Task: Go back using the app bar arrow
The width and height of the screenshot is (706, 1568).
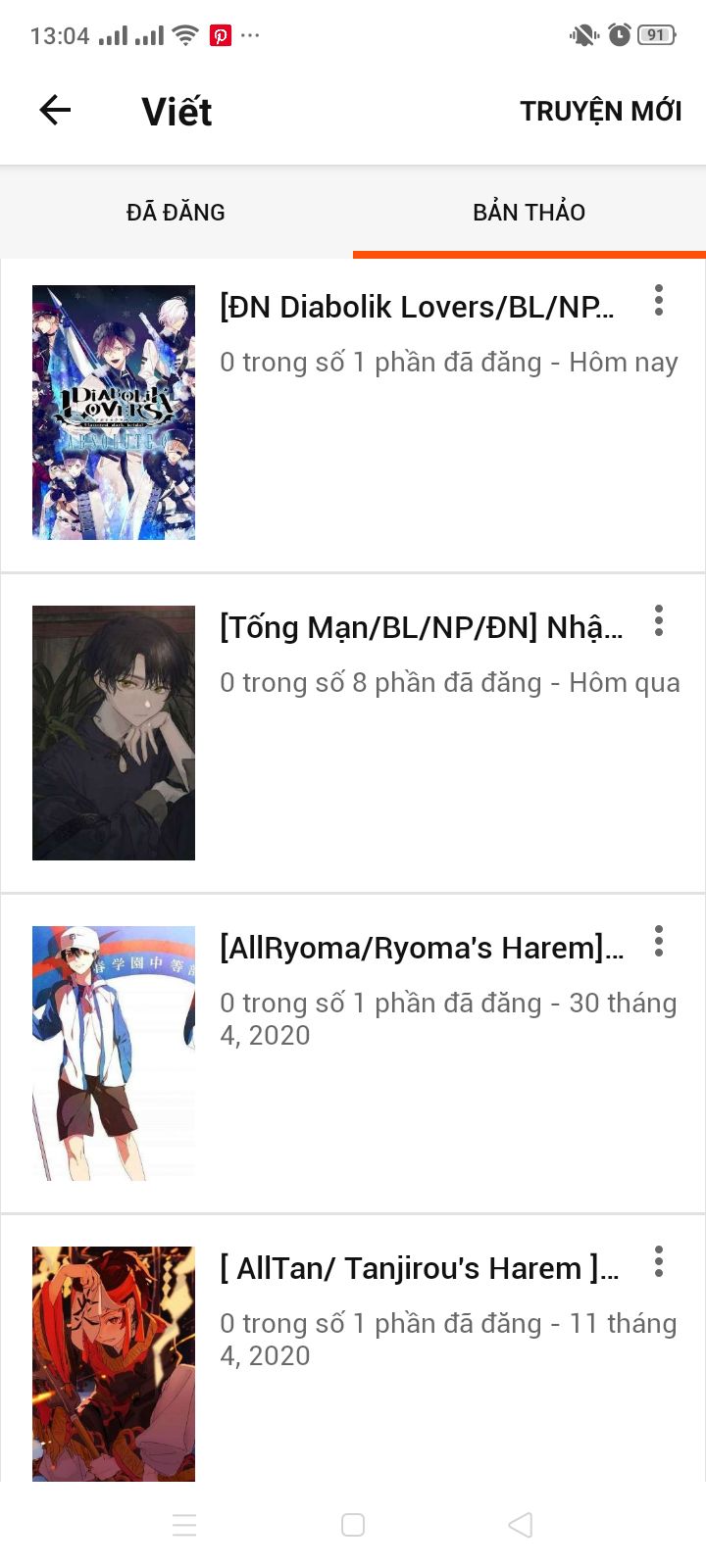Action: (55, 110)
